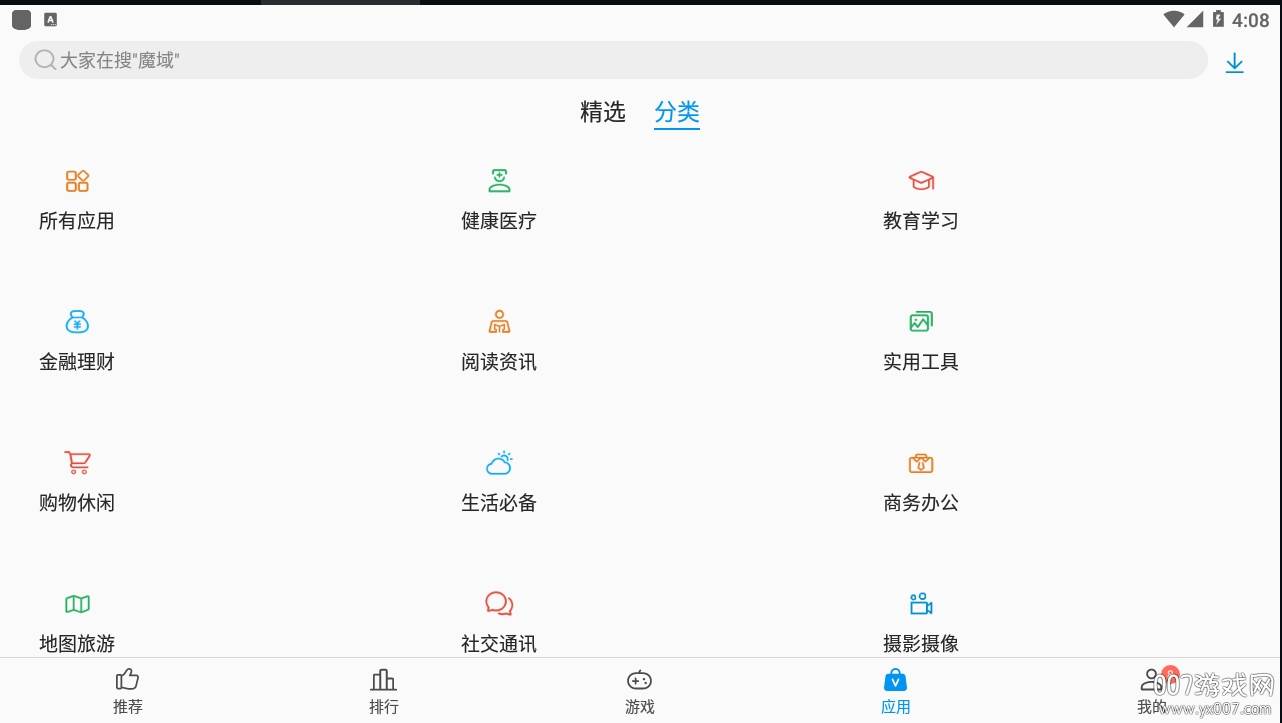Tap the search box showing 魔域
1282x723 pixels.
click(x=612, y=60)
